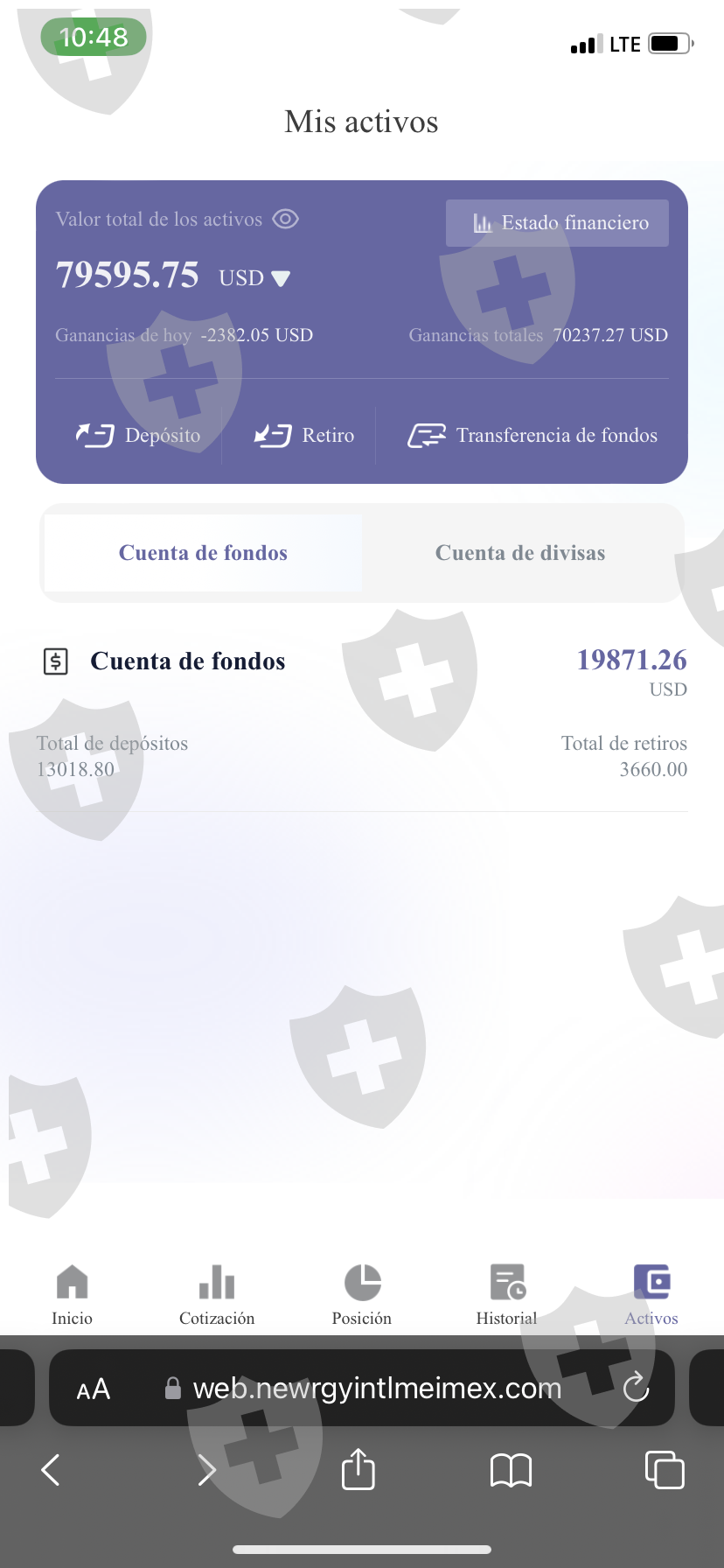Change the USD currency dropdown
Image resolution: width=724 pixels, height=1568 pixels.
[x=254, y=278]
